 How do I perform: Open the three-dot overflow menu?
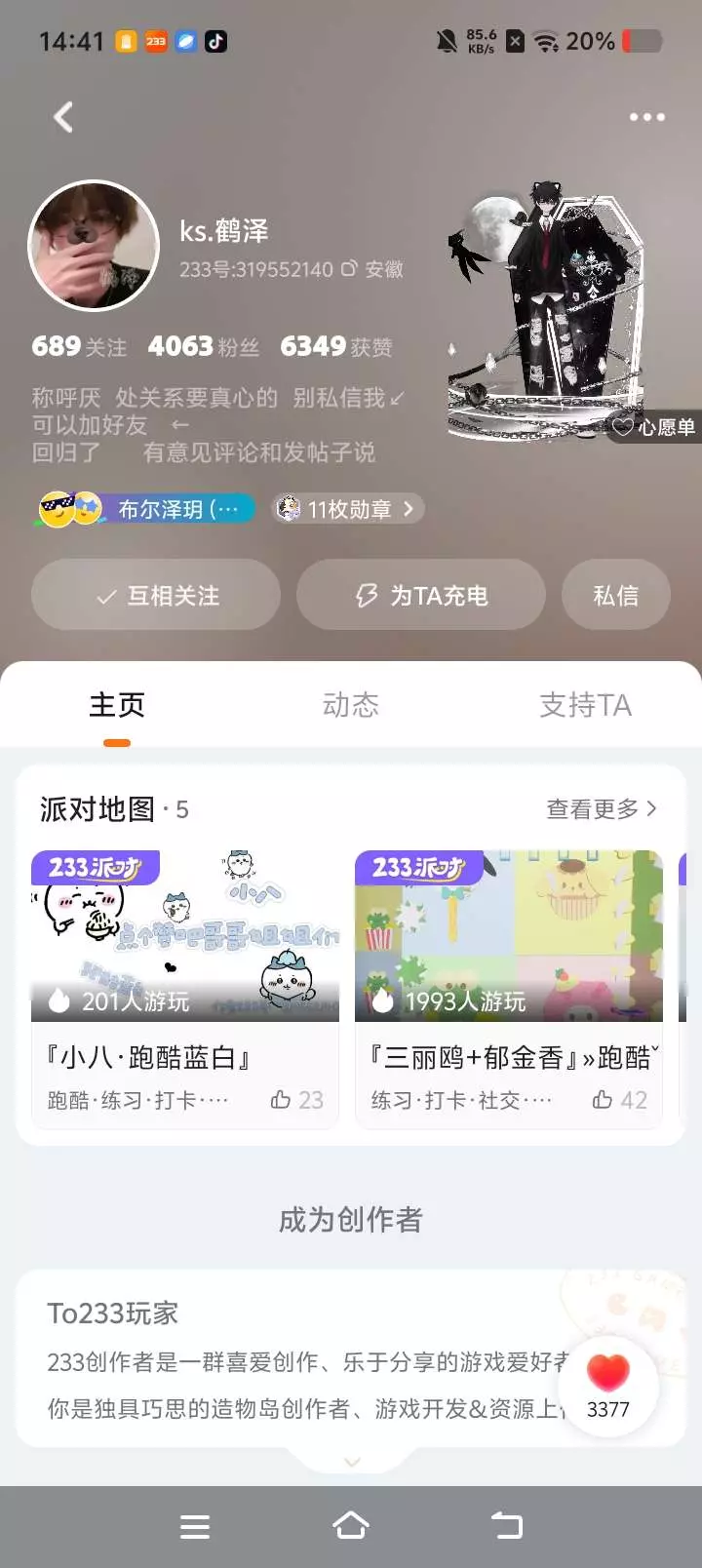[x=646, y=117]
